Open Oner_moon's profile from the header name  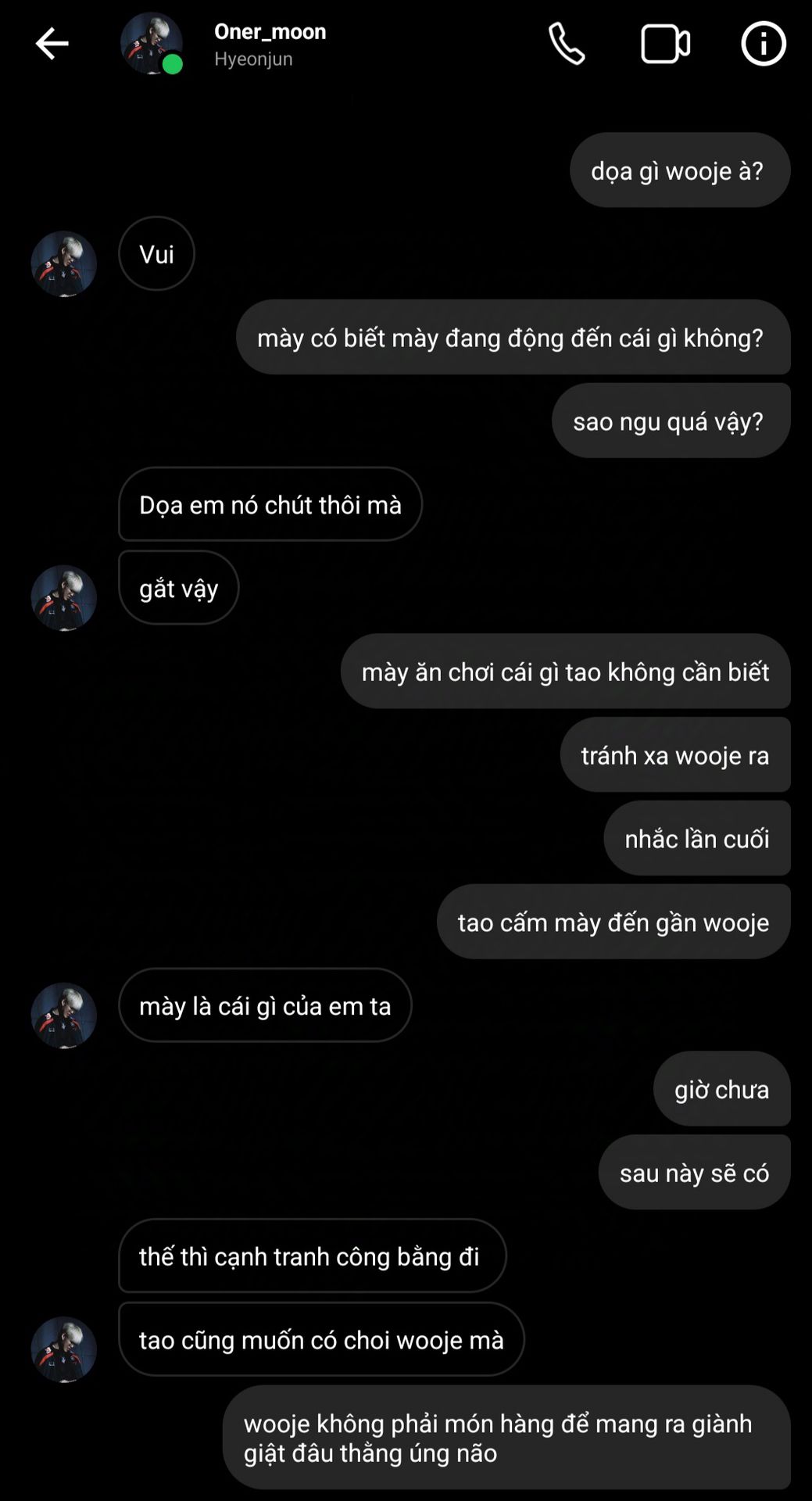click(270, 32)
